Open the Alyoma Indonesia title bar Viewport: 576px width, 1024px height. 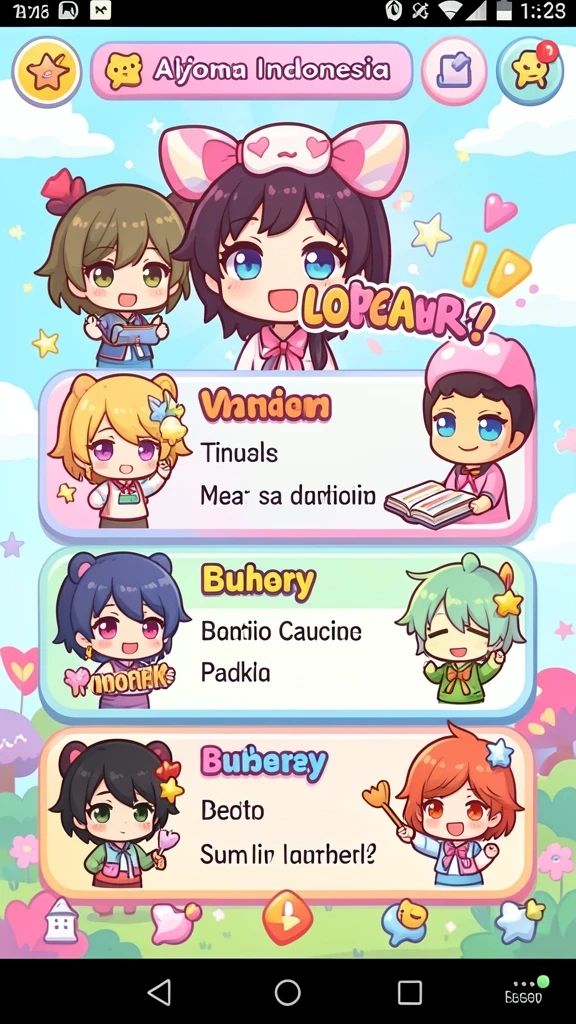(251, 71)
